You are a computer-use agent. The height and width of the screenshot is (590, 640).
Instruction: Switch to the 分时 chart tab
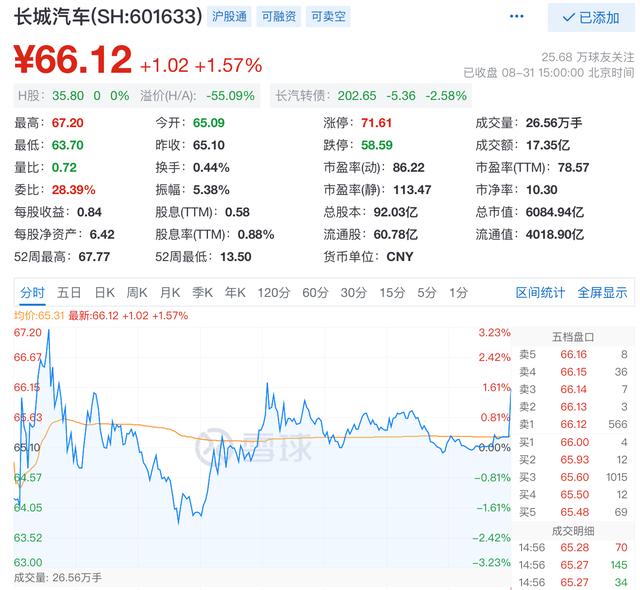click(x=32, y=293)
